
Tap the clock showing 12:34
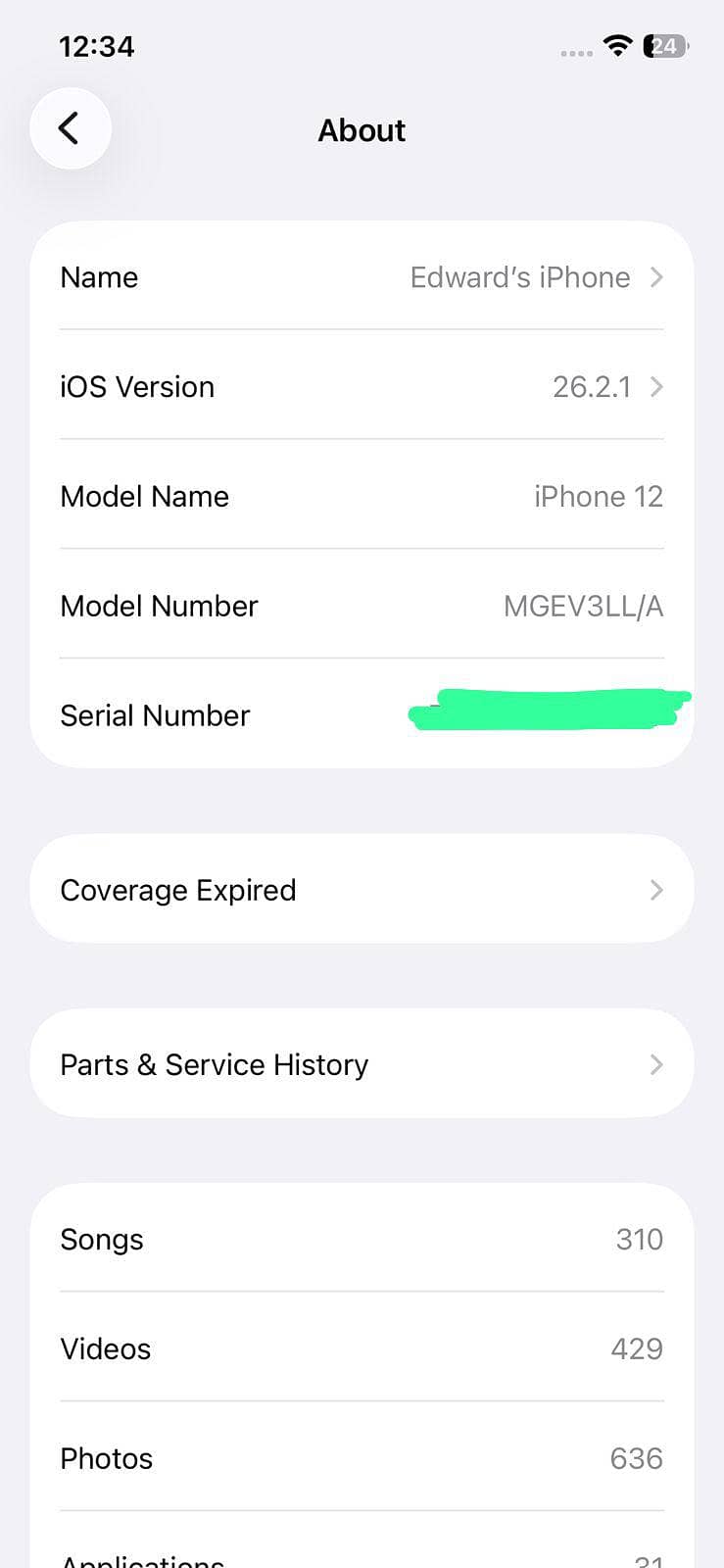[96, 45]
